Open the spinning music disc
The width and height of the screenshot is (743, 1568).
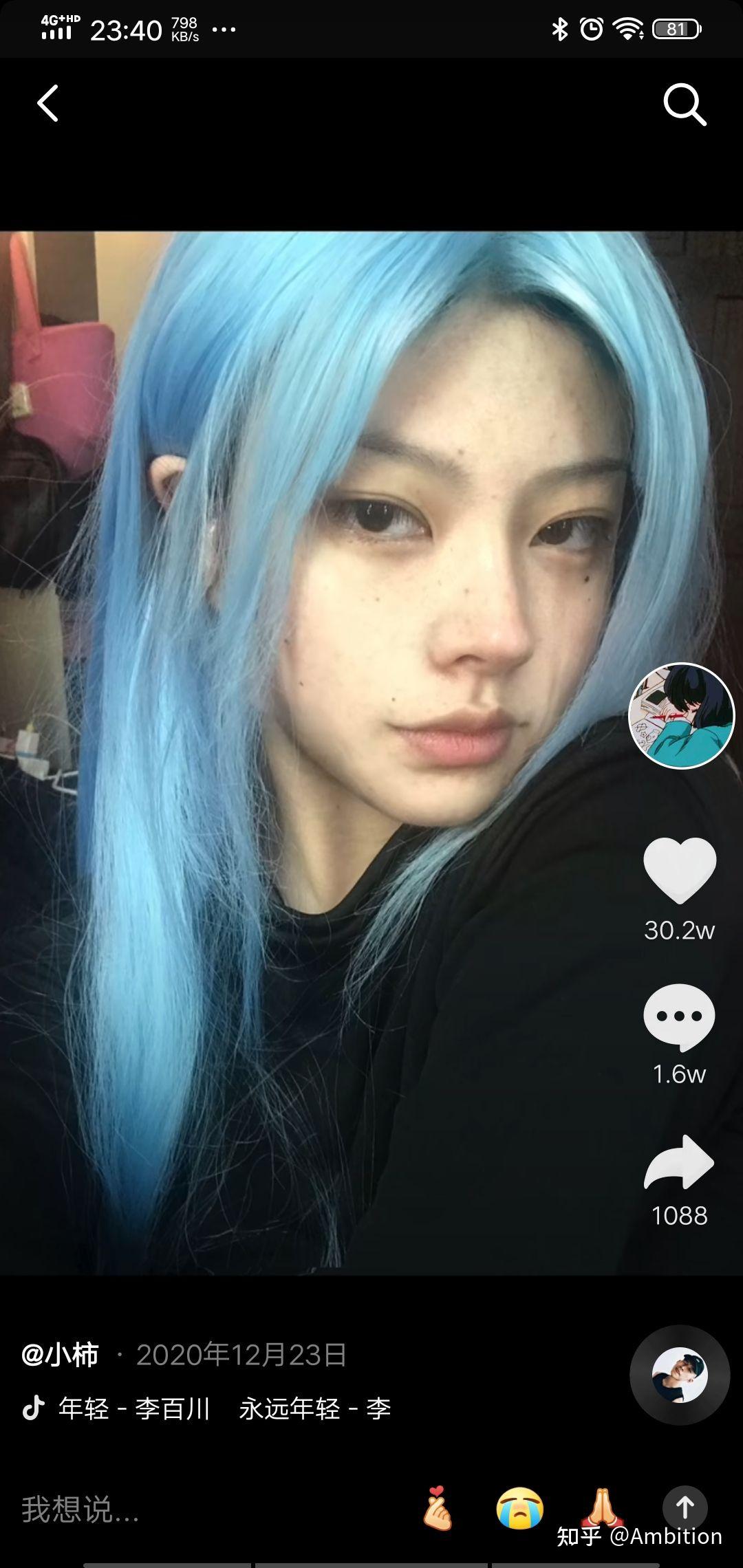(679, 1375)
